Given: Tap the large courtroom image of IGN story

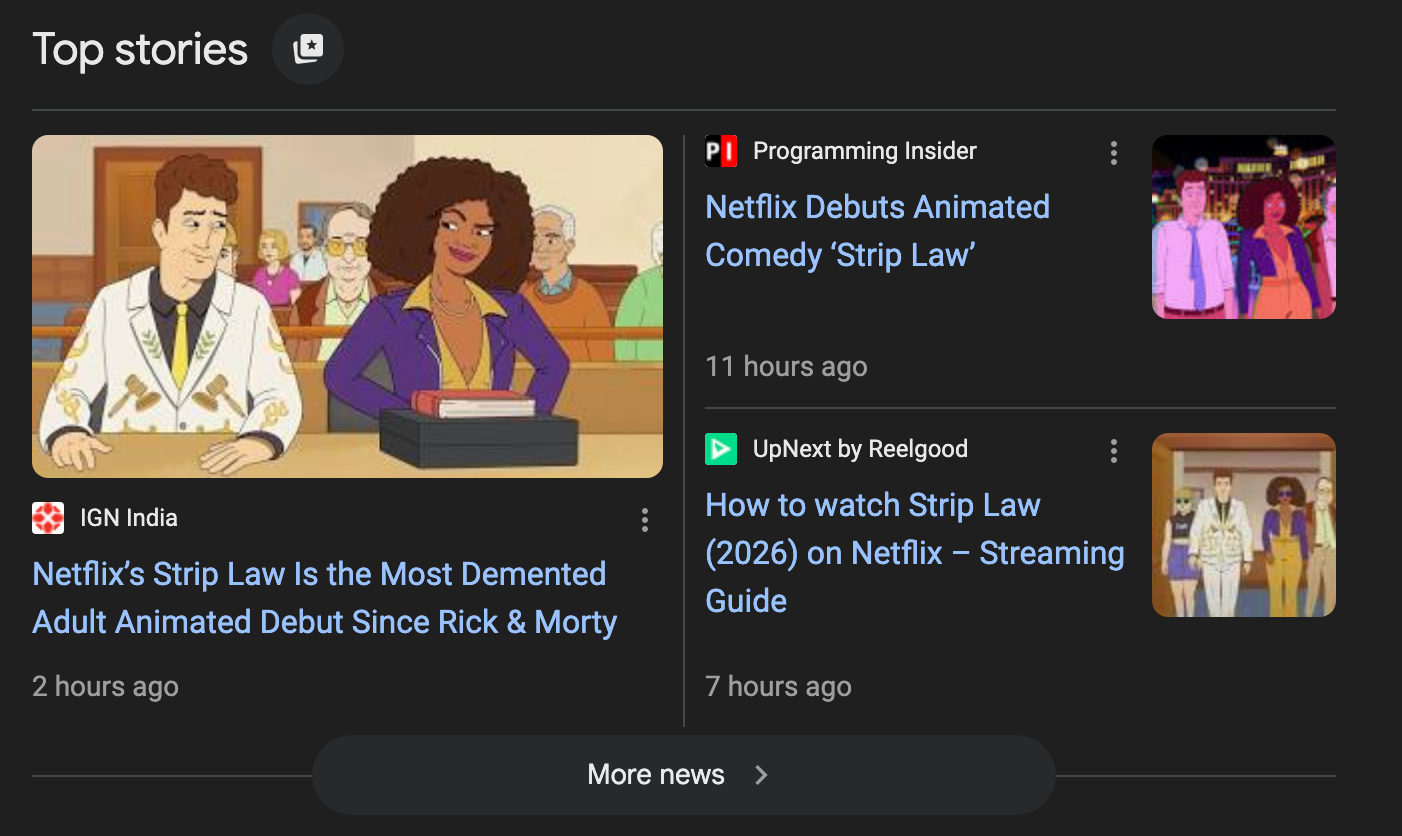Looking at the screenshot, I should (347, 306).
